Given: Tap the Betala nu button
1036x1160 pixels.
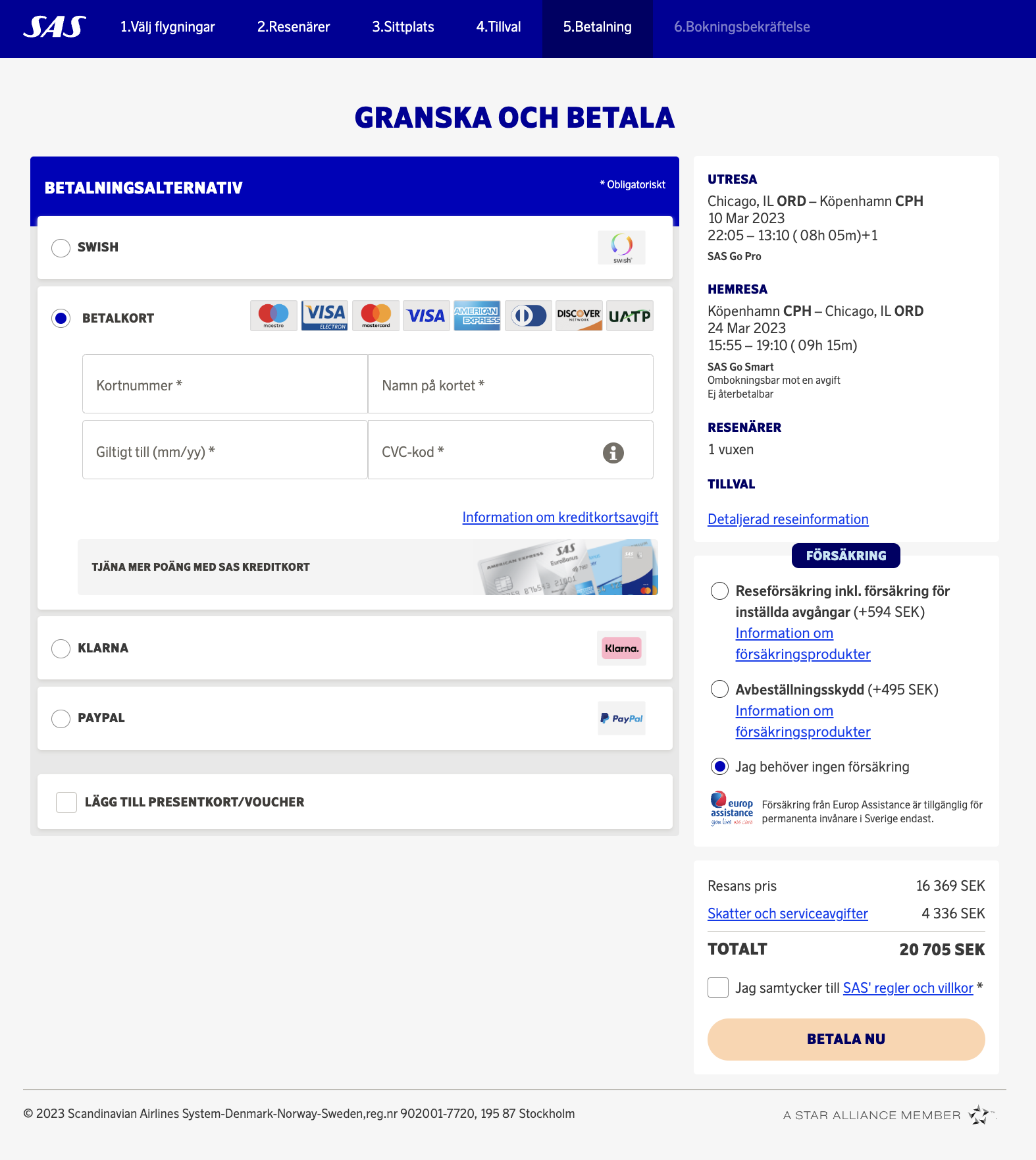Looking at the screenshot, I should coord(846,1039).
